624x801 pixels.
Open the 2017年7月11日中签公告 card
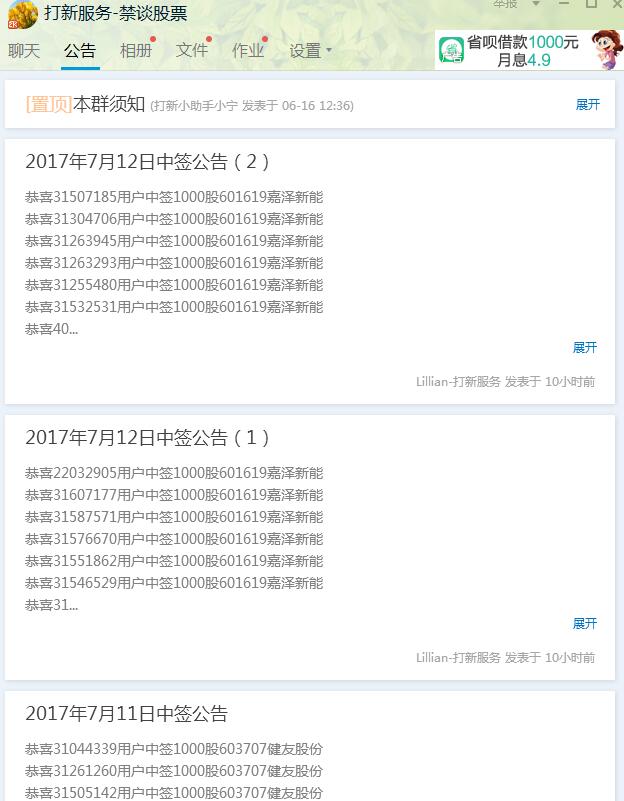(127, 714)
